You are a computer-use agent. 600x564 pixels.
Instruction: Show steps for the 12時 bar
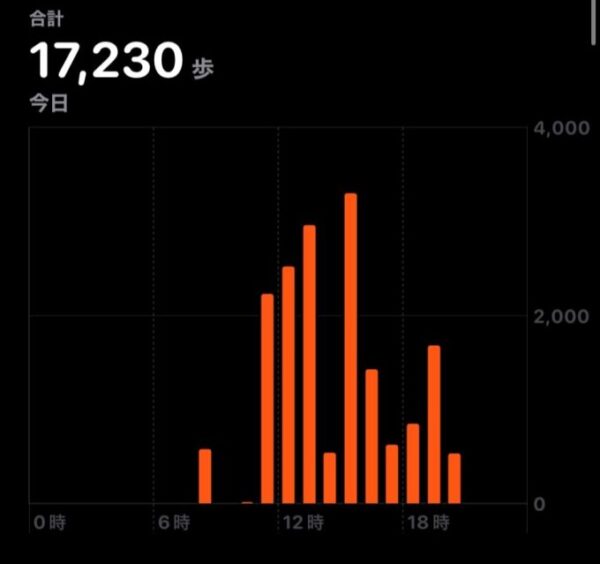point(288,385)
